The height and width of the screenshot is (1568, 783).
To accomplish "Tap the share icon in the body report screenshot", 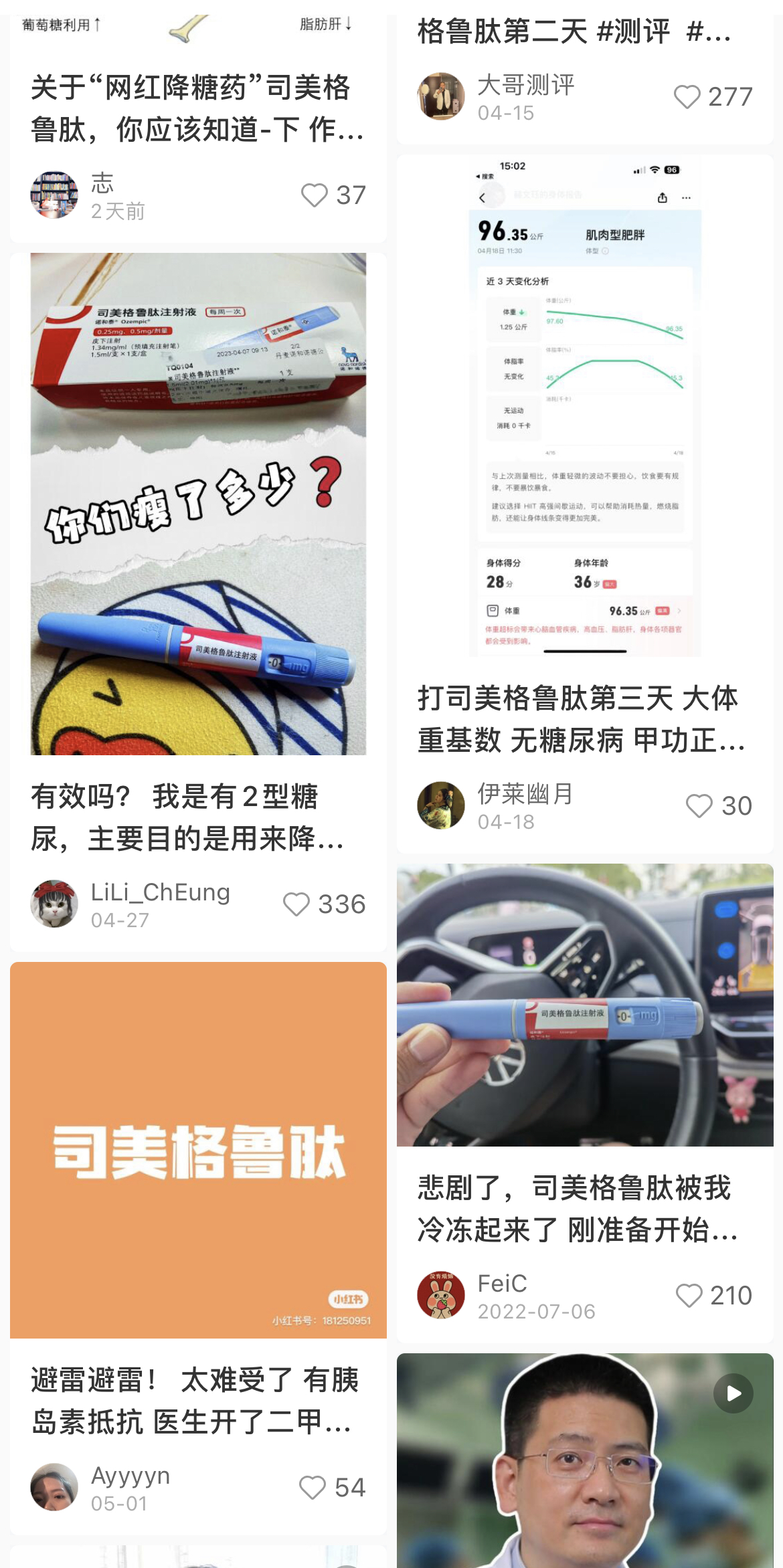I will [x=662, y=197].
